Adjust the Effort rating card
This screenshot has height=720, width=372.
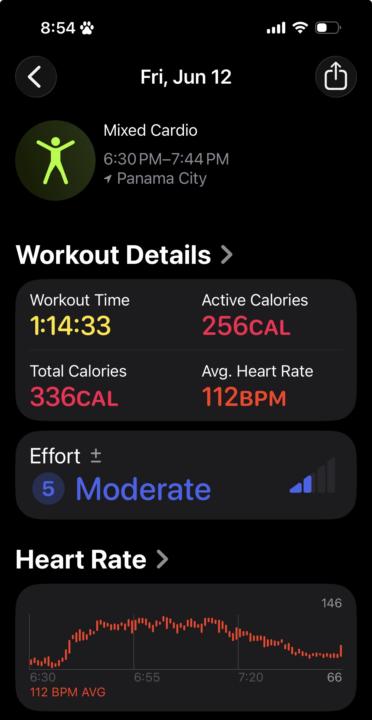point(186,475)
